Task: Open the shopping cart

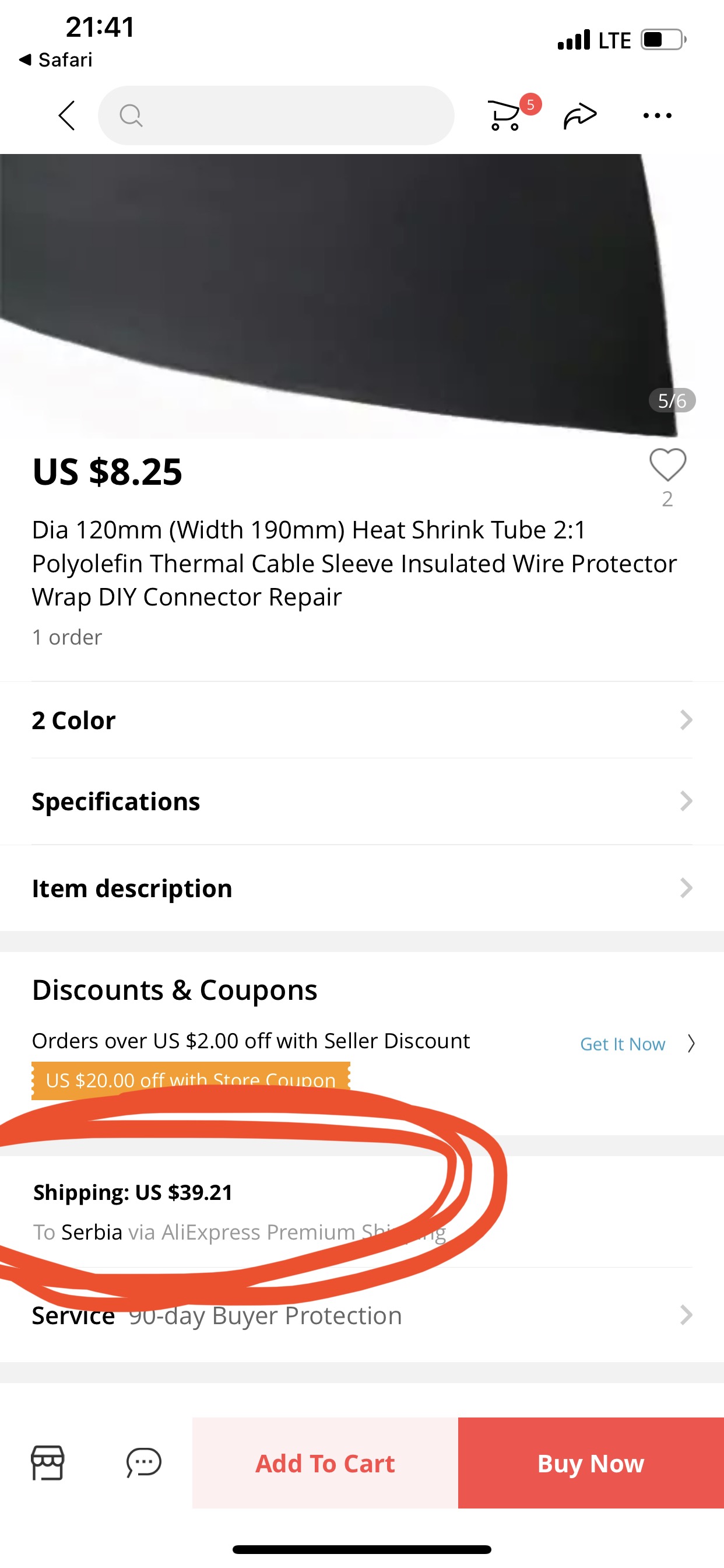Action: 505,116
